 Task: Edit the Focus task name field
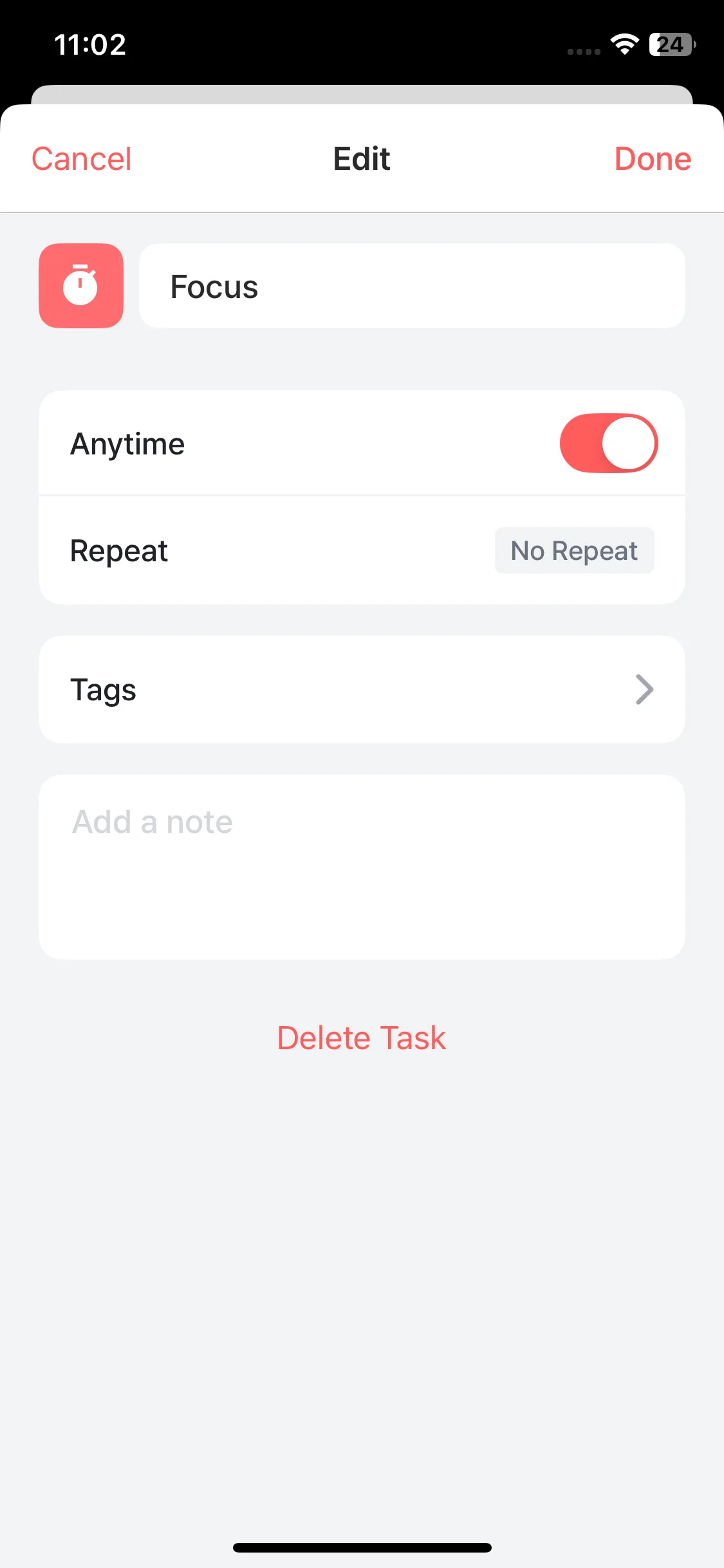(412, 286)
